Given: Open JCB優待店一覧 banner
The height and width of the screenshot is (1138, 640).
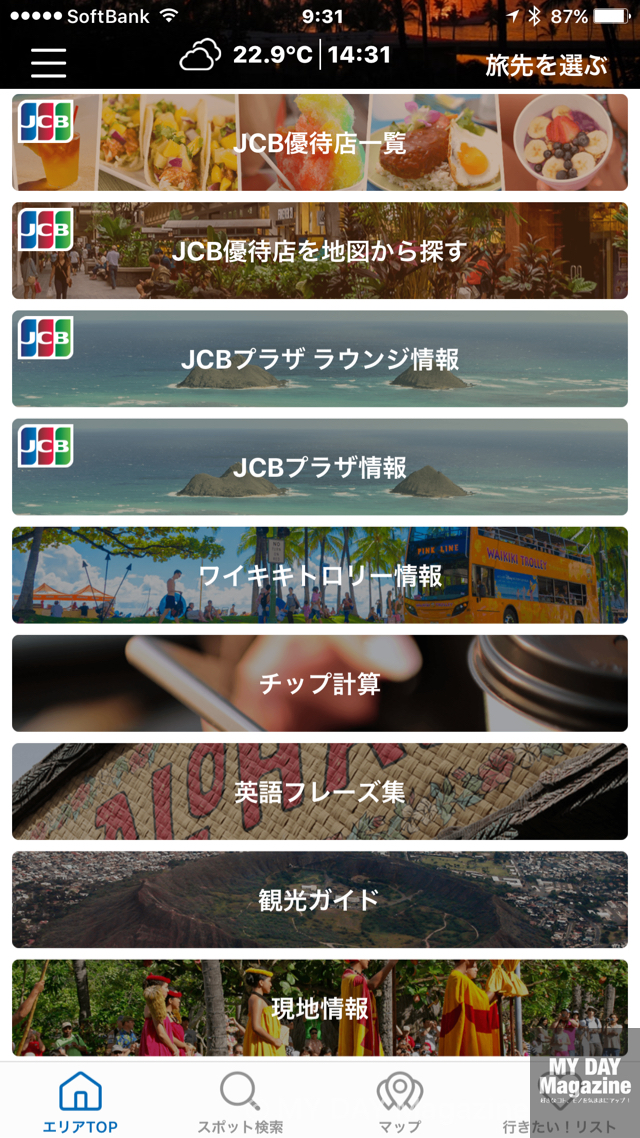Looking at the screenshot, I should click(320, 143).
